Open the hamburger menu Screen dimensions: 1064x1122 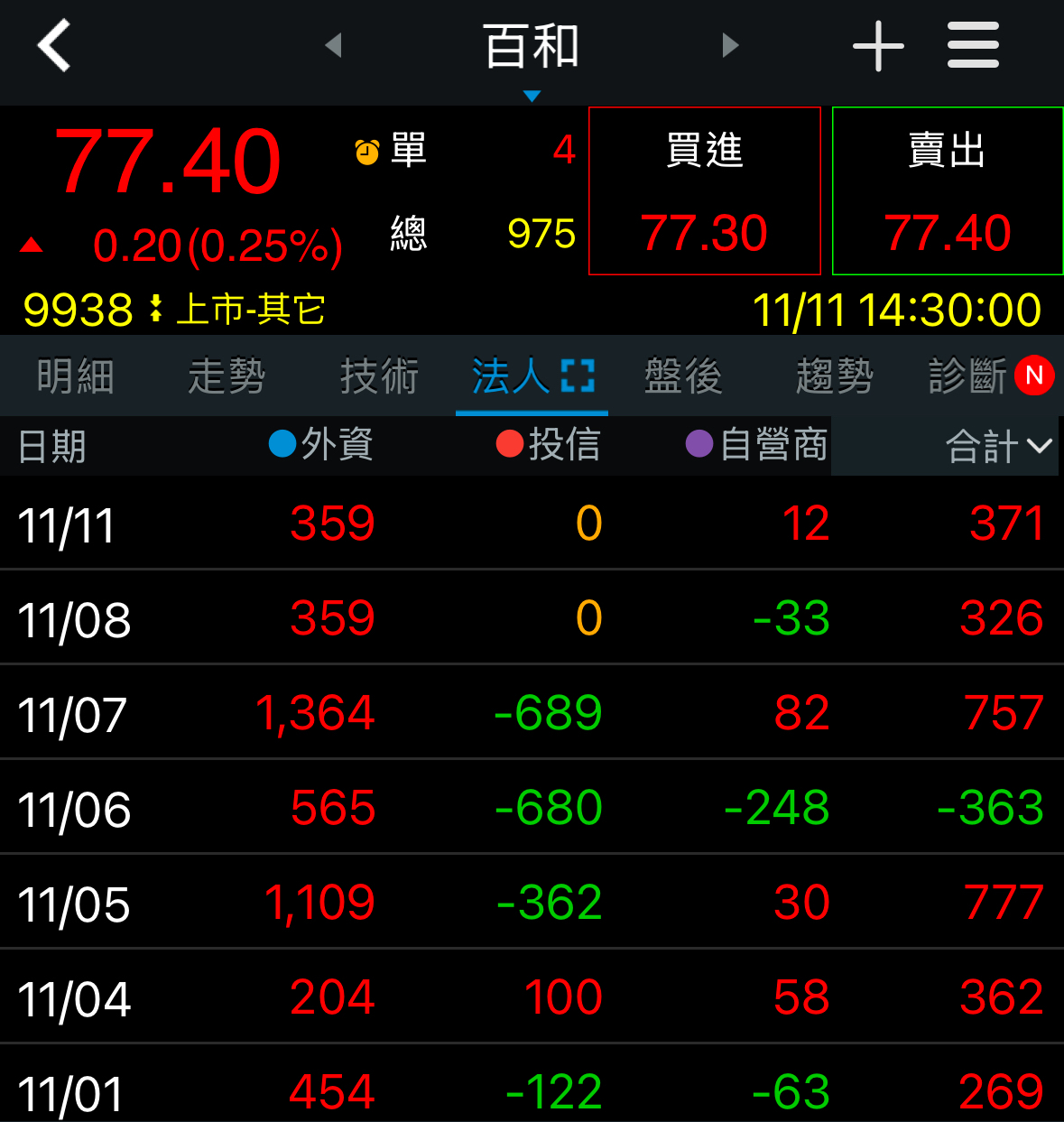973,44
